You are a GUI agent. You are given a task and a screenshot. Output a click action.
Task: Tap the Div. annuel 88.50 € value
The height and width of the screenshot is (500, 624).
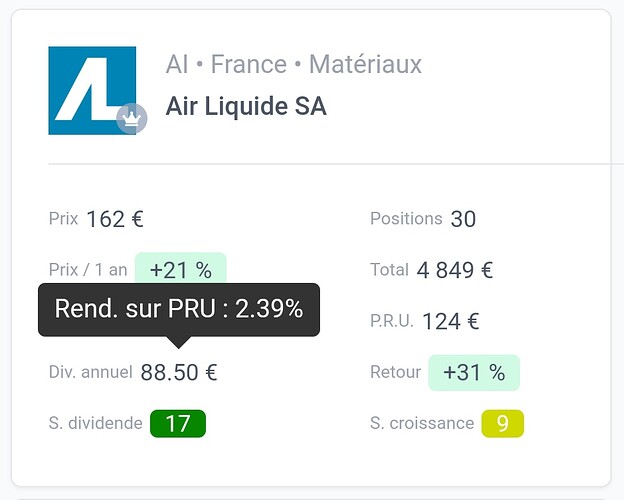tap(179, 372)
